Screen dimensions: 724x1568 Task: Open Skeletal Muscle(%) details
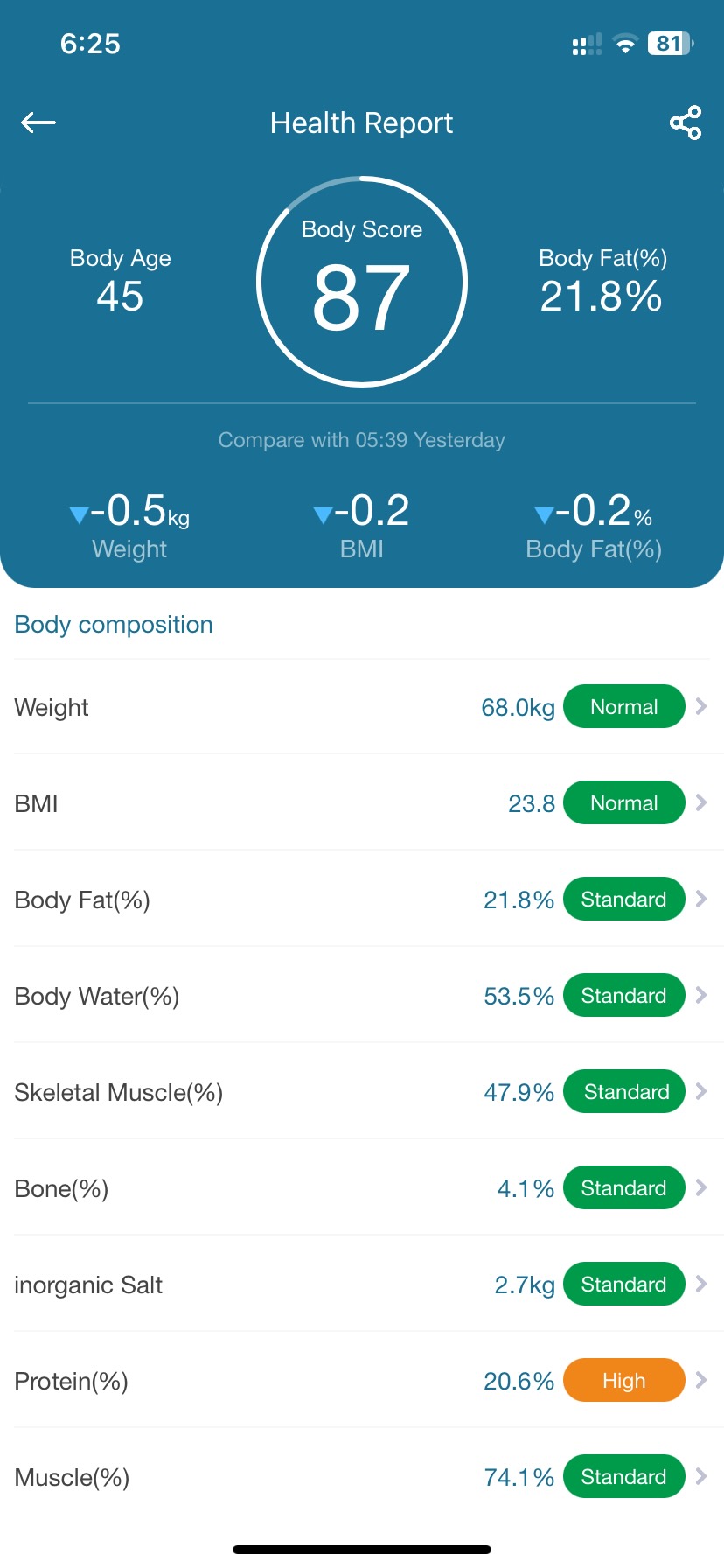point(362,1092)
